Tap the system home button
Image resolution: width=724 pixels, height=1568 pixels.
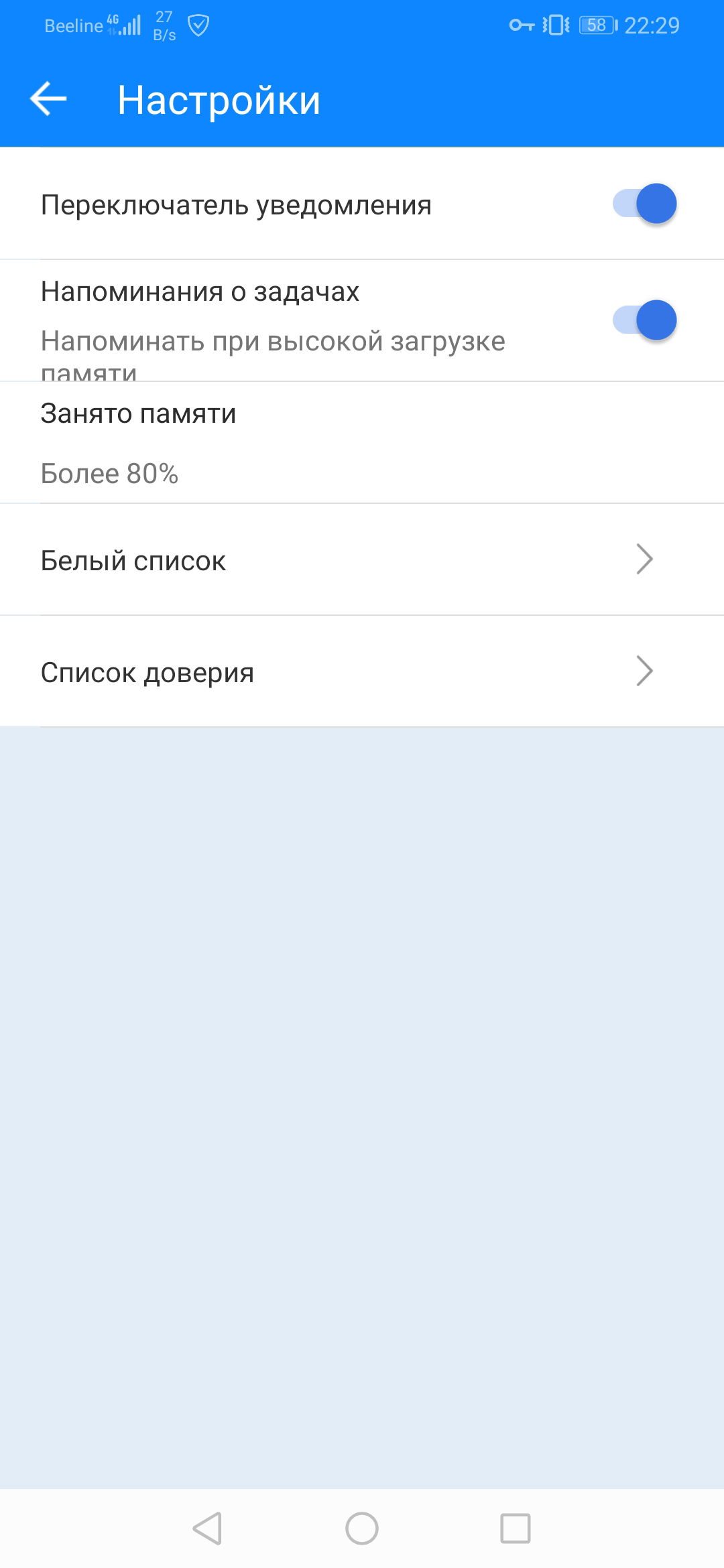point(362,1528)
